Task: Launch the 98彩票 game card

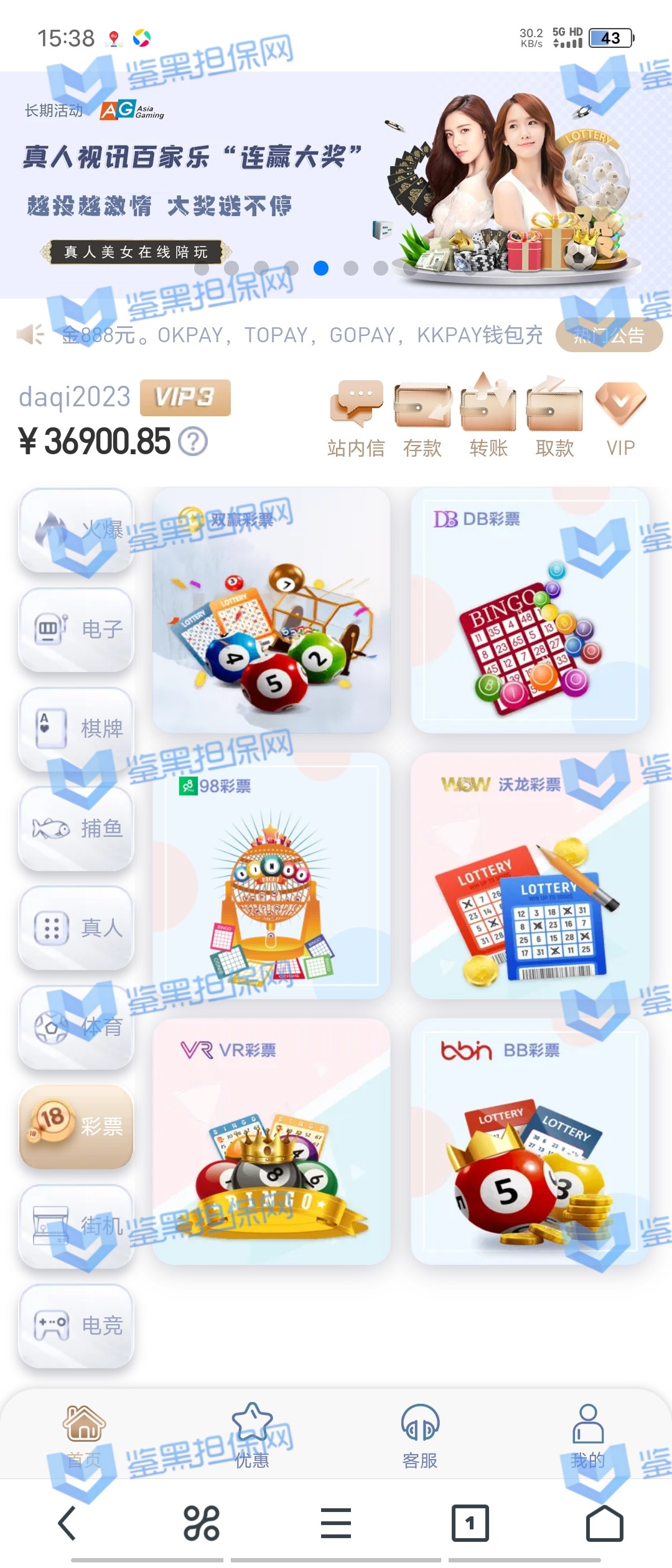Action: (x=271, y=875)
